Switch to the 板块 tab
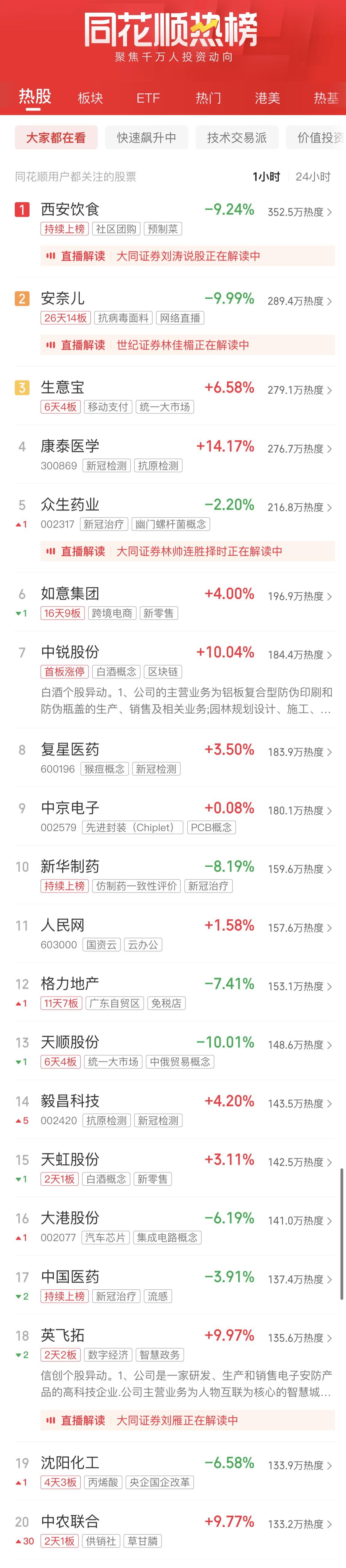Viewport: 346px width, 1568px height. tap(91, 98)
